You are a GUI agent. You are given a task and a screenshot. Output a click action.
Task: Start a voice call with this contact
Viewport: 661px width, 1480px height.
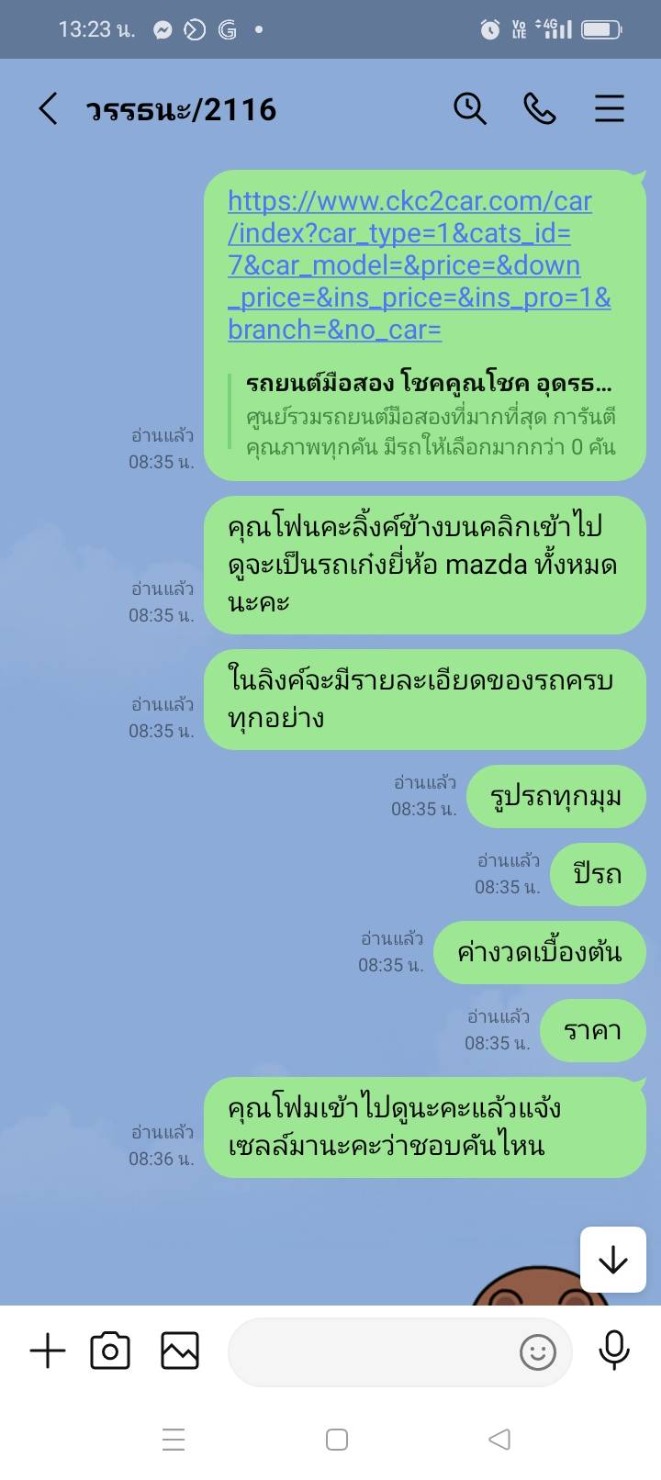(540, 108)
